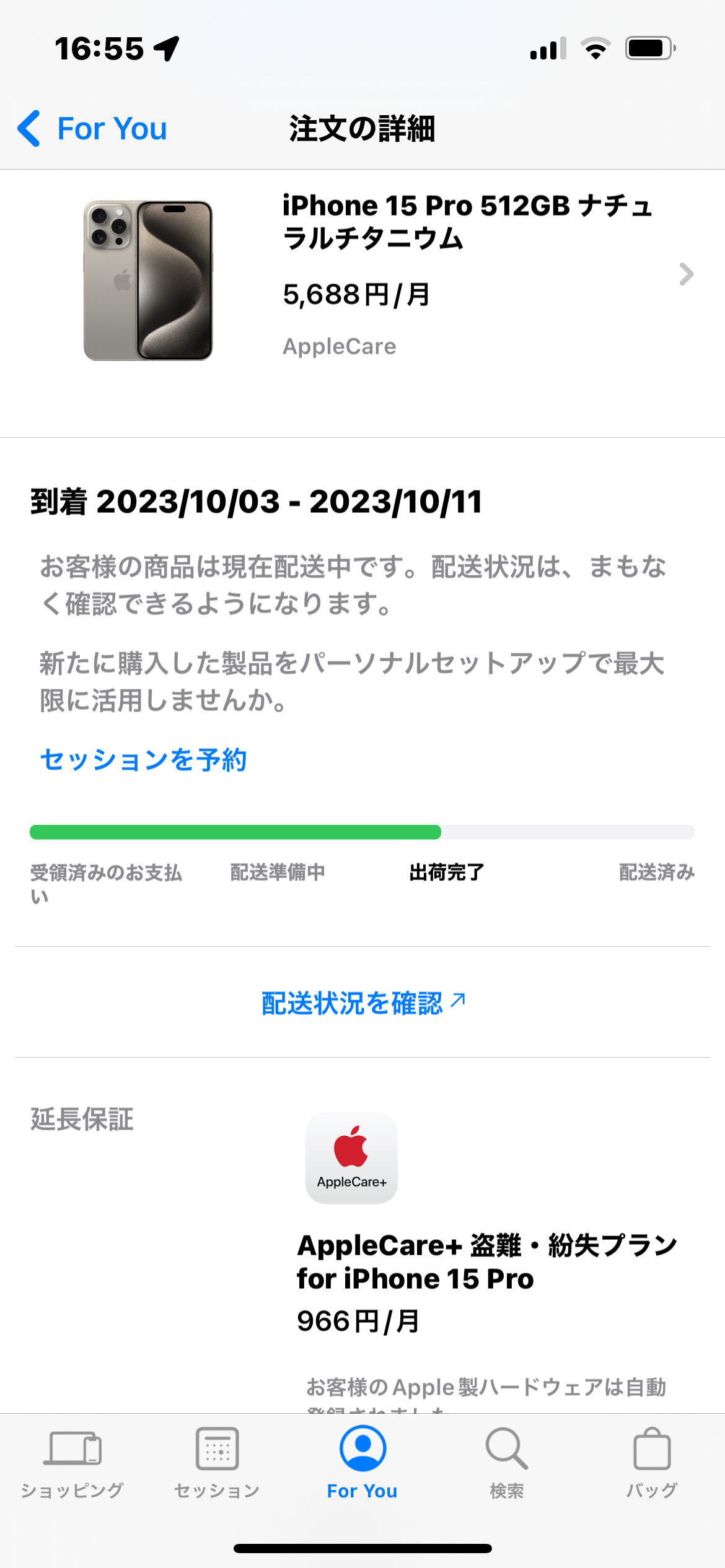The image size is (725, 1568).
Task: Go back to For You
Action: [x=92, y=129]
